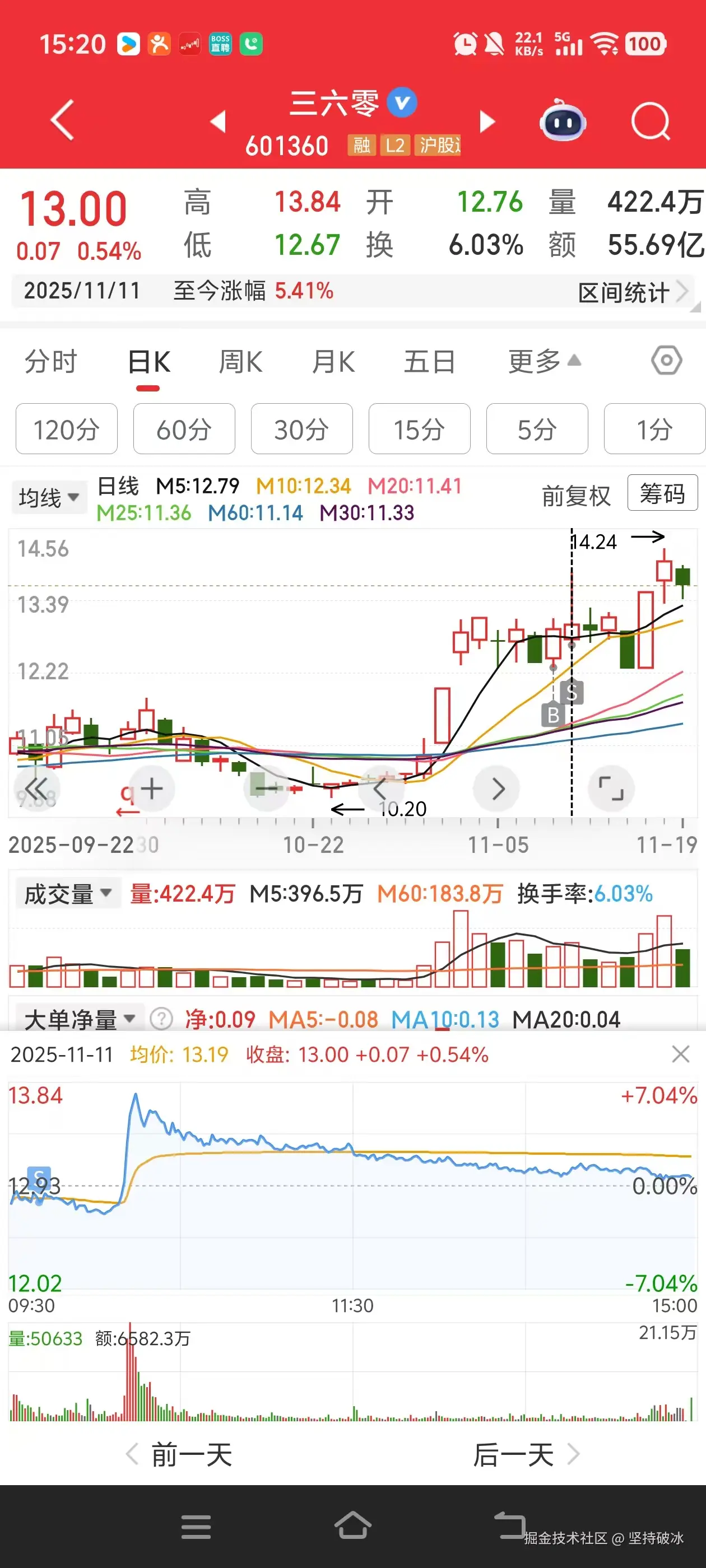
Task: Switch to 前复权 adjusted prices
Action: 575,496
